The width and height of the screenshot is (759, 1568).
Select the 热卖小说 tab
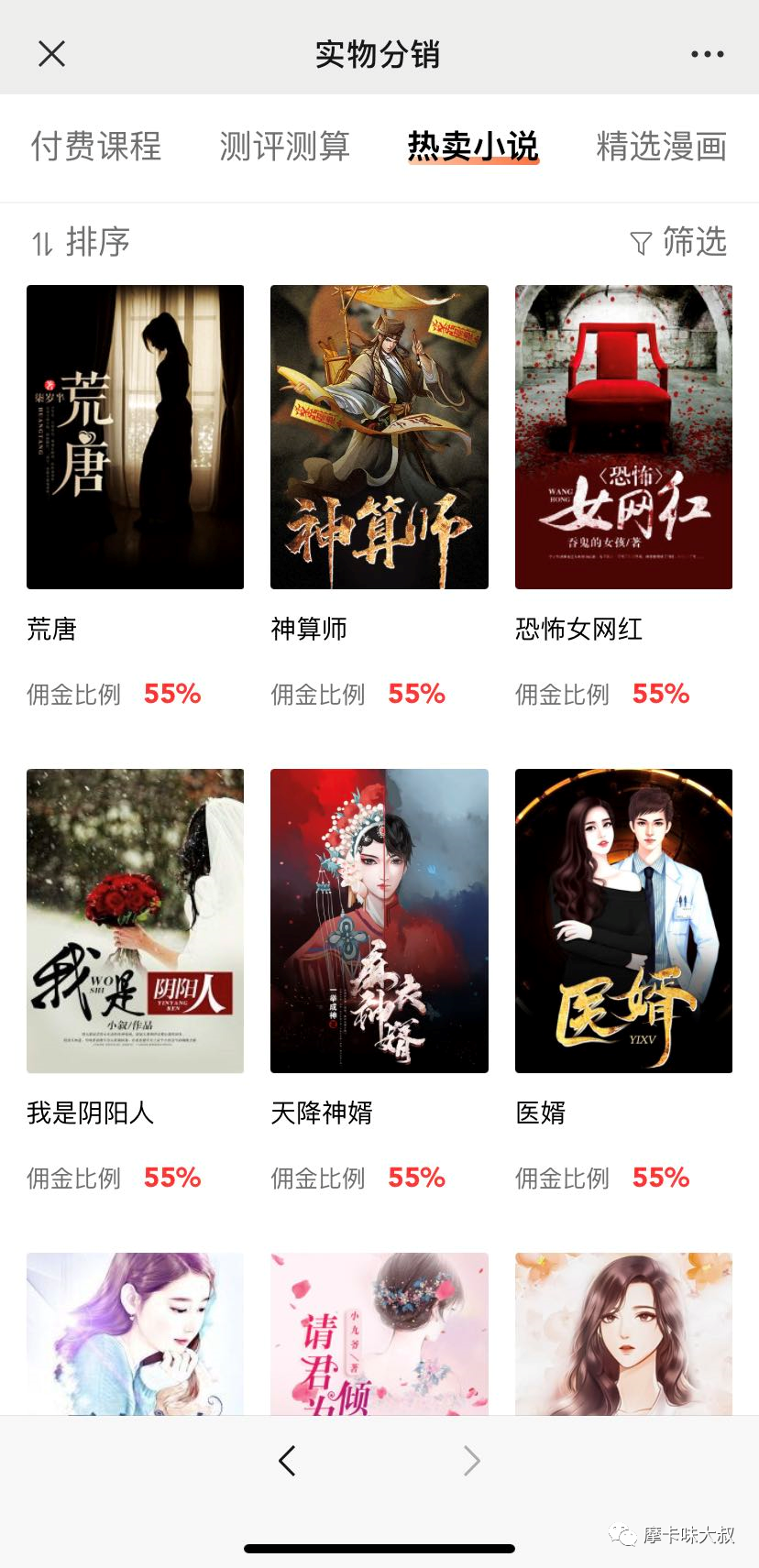(473, 147)
